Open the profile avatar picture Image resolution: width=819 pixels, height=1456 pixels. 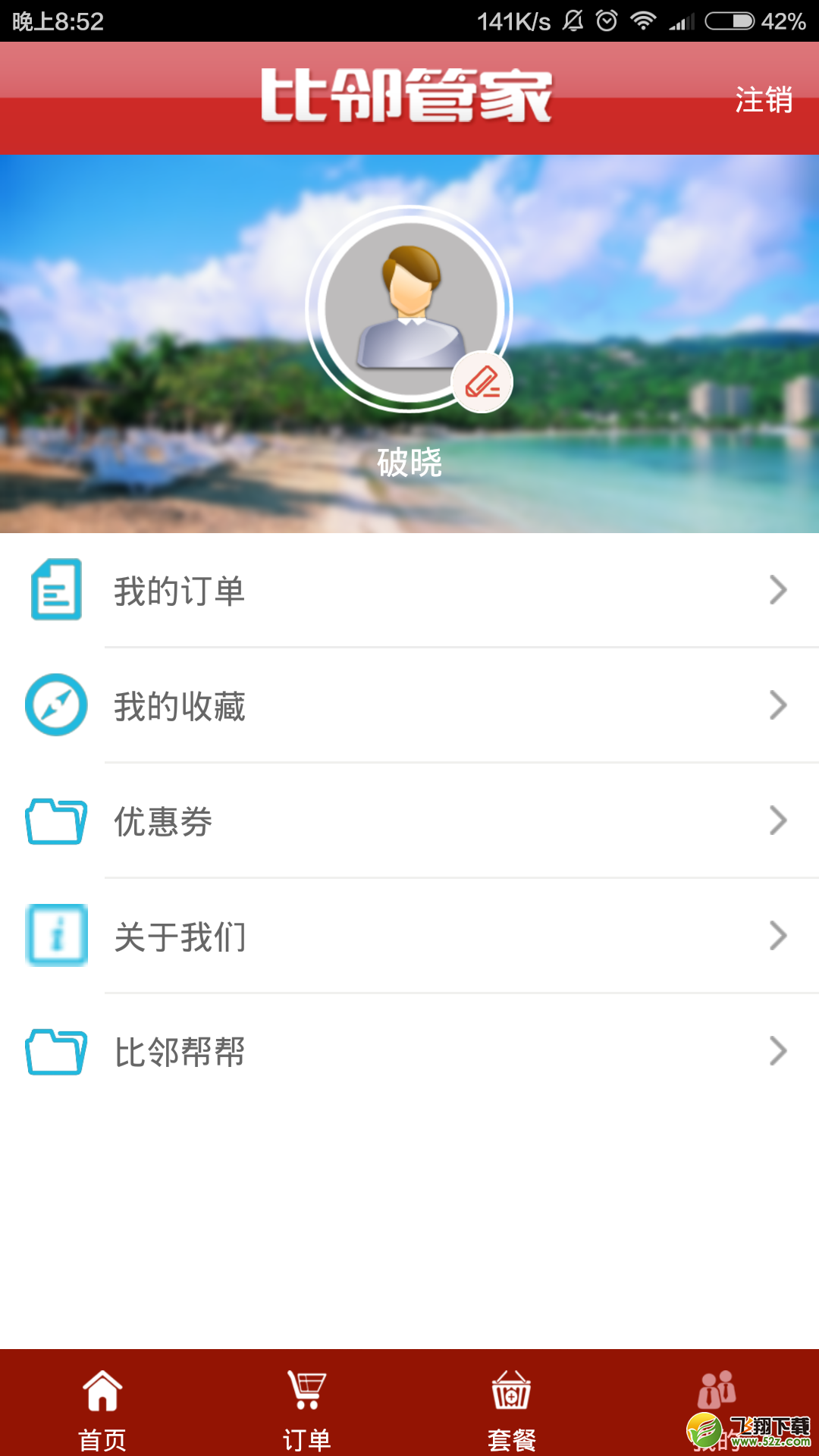409,309
